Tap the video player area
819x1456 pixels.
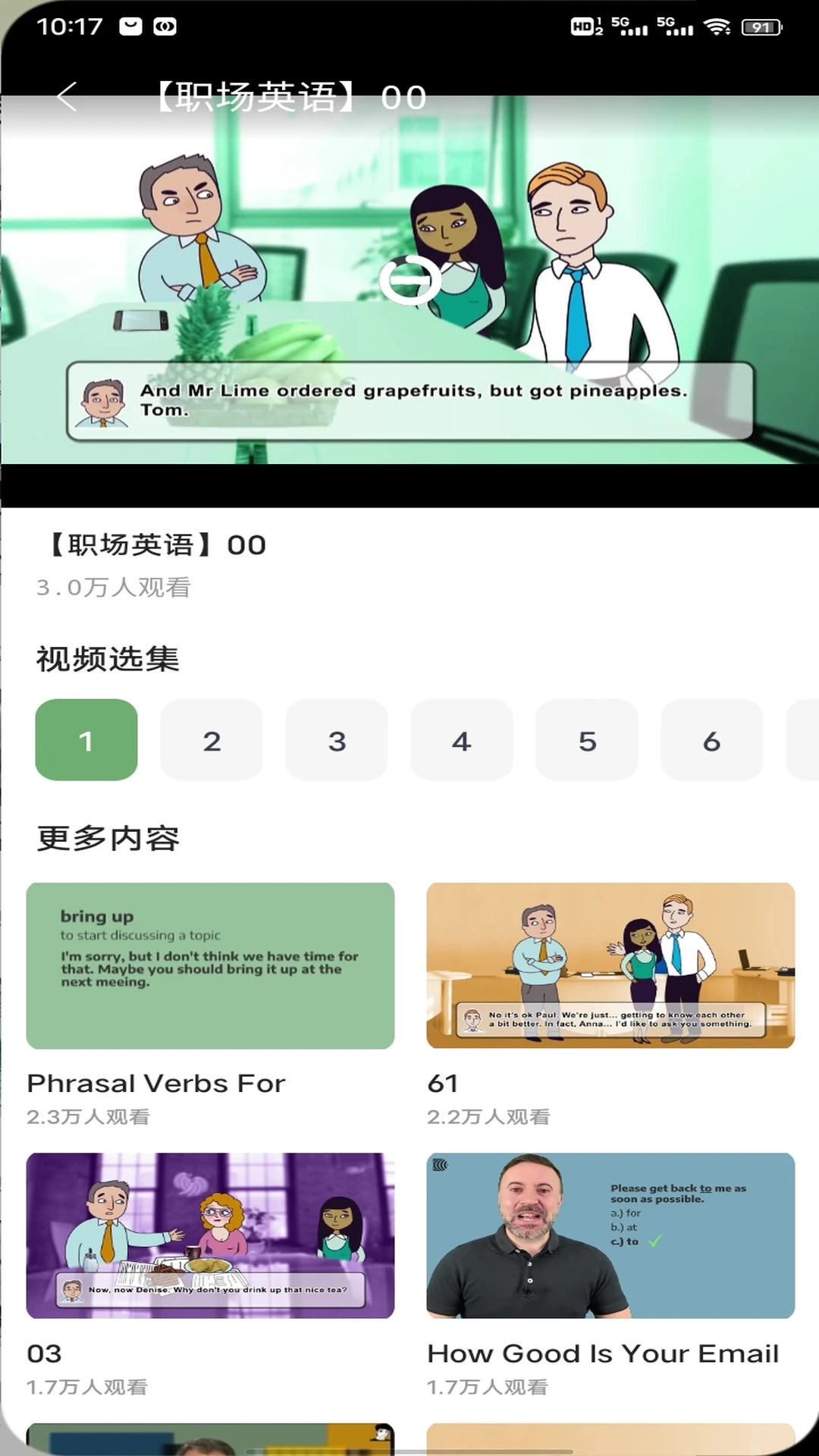point(409,280)
